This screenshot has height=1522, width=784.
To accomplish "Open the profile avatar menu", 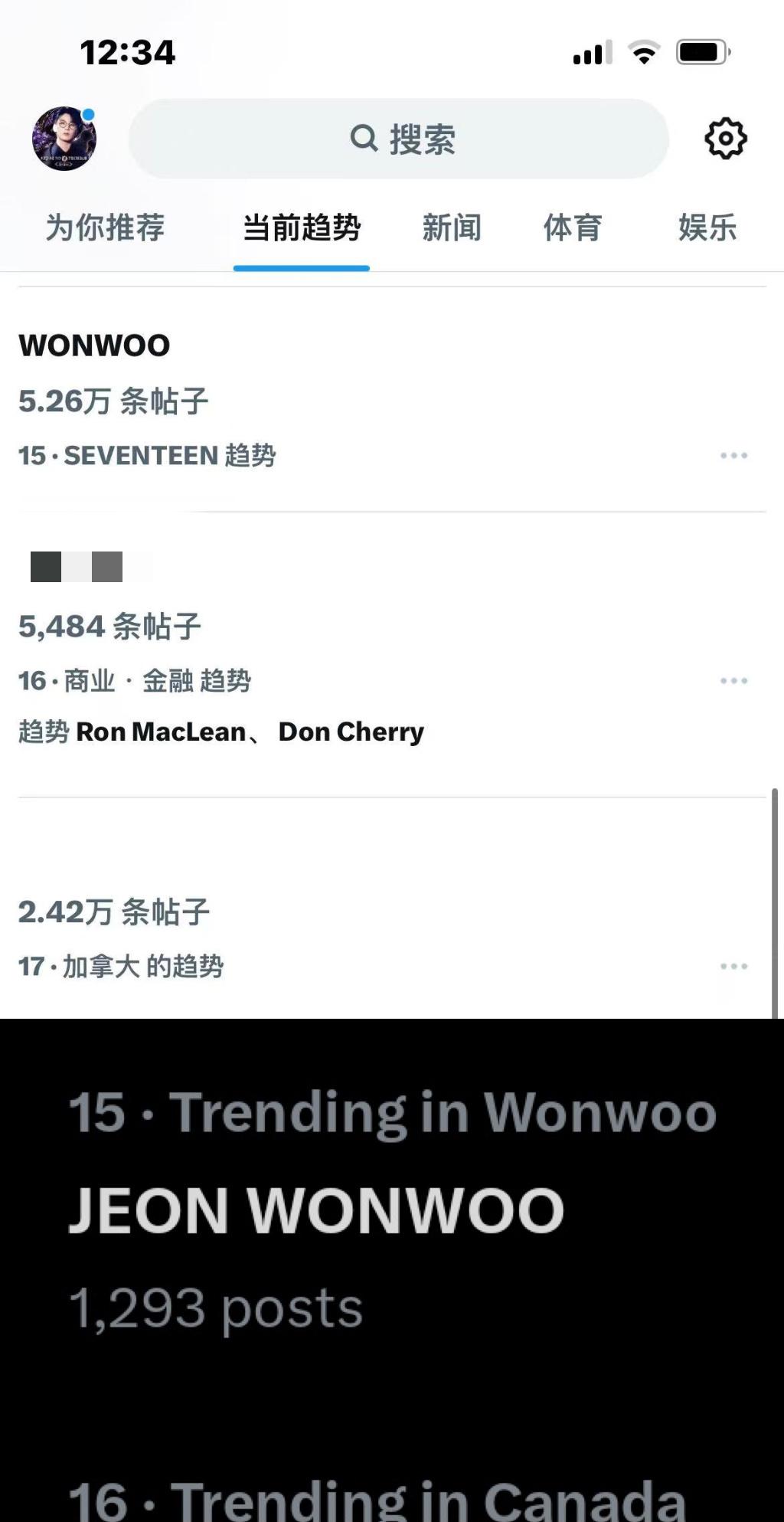I will tap(64, 139).
